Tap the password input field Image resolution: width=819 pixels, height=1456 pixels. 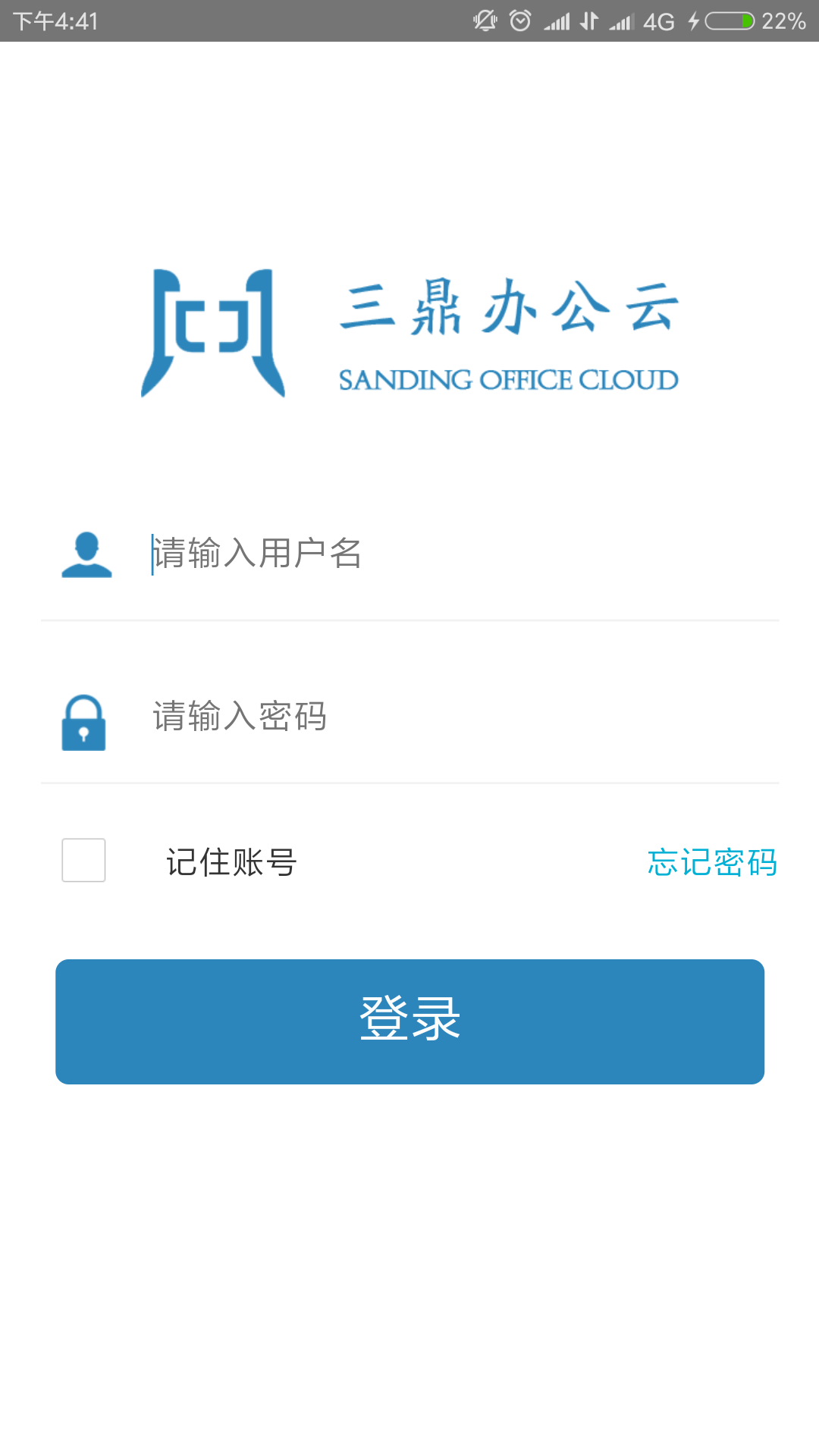(455, 717)
